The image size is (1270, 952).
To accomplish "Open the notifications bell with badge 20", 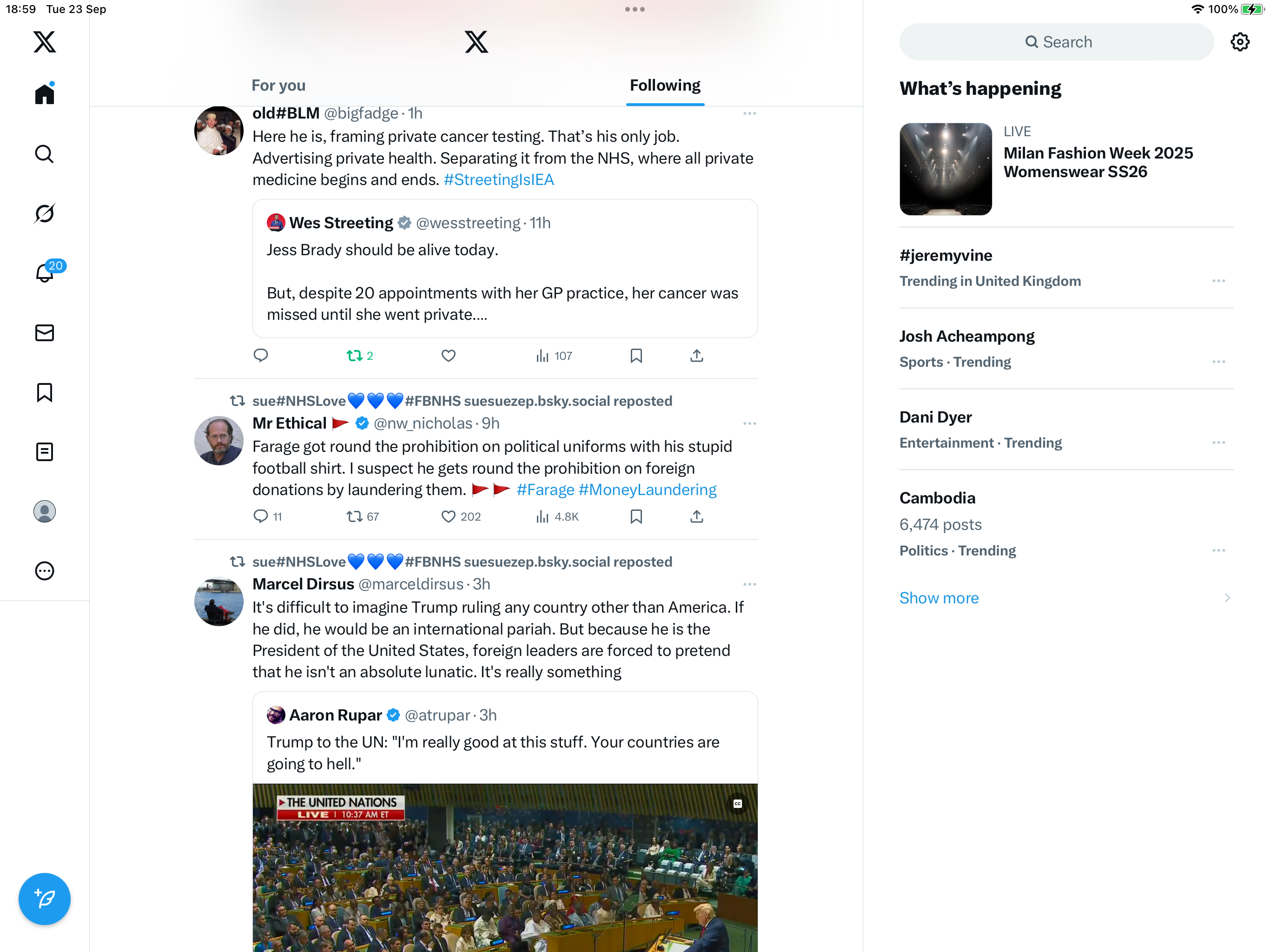I will 45,273.
